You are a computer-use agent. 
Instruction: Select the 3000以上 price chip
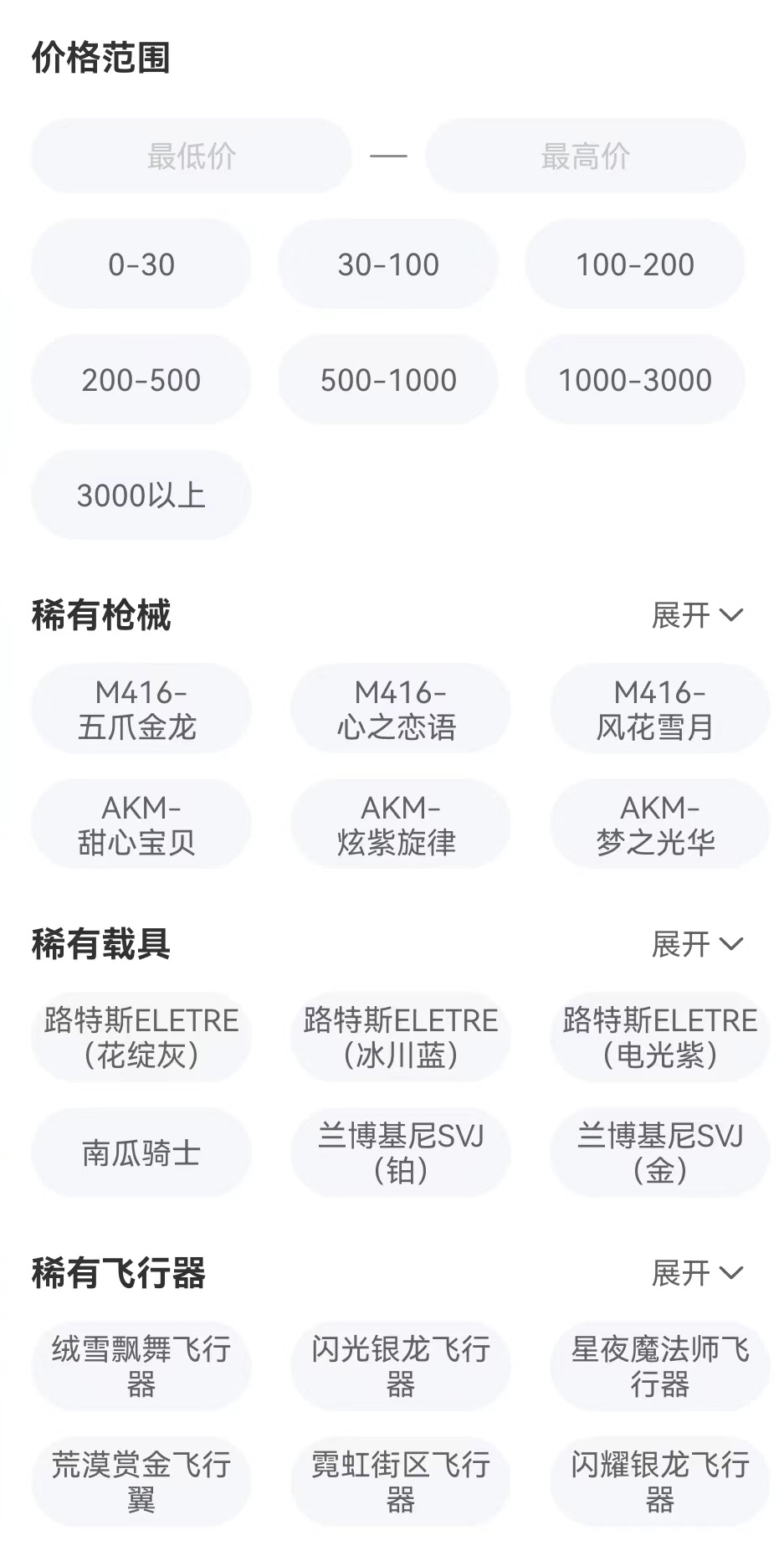(141, 496)
